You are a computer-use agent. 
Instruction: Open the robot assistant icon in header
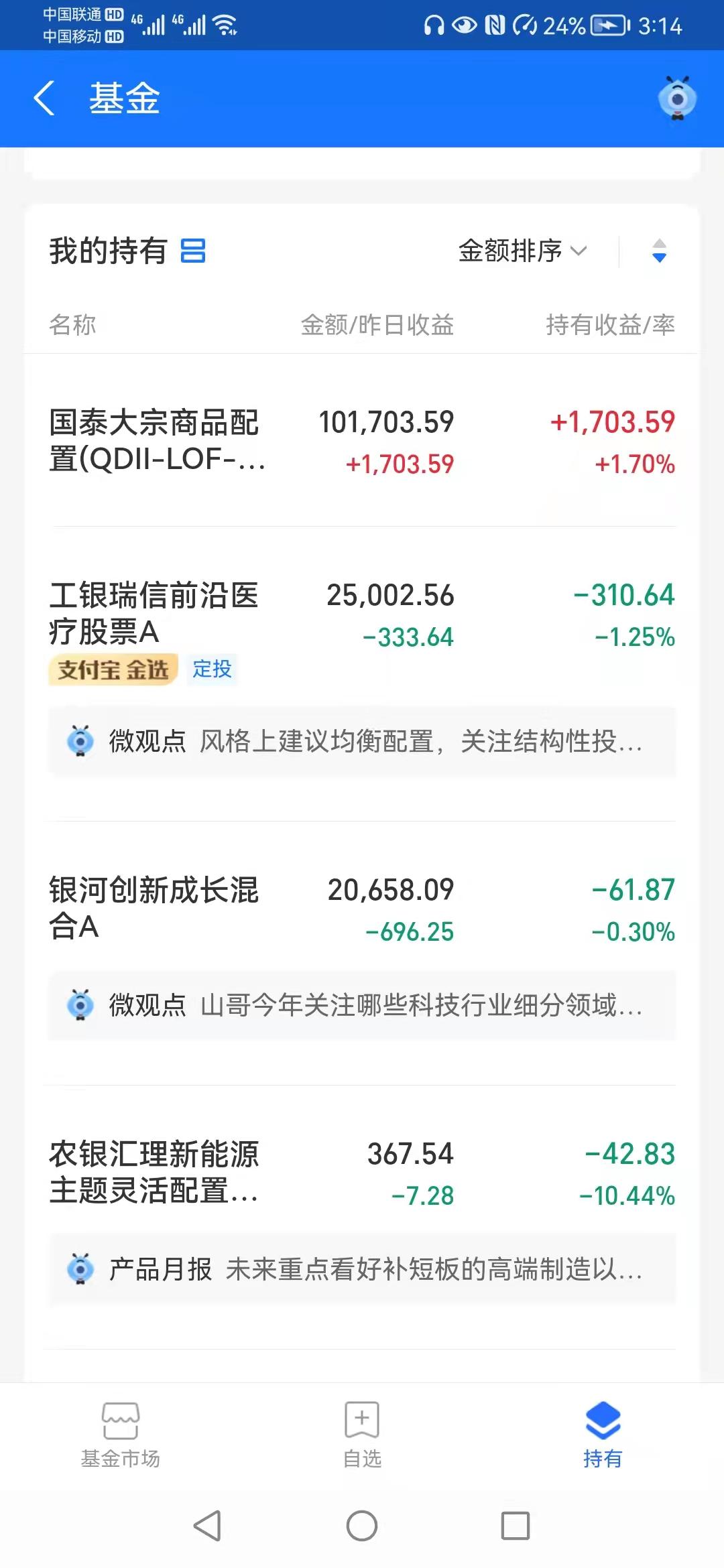point(677,99)
